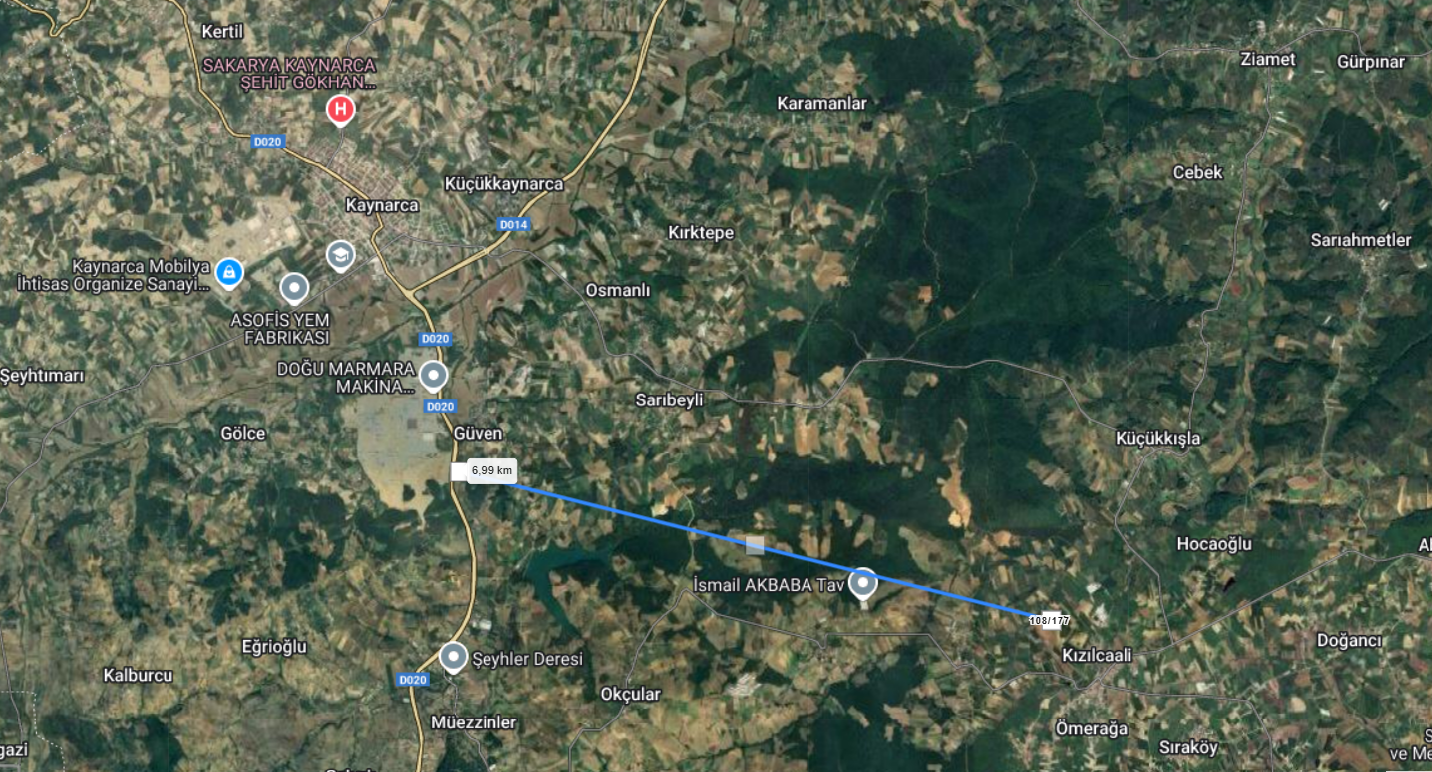Select the measurement endpoint labeled 108/177

(x=1049, y=620)
